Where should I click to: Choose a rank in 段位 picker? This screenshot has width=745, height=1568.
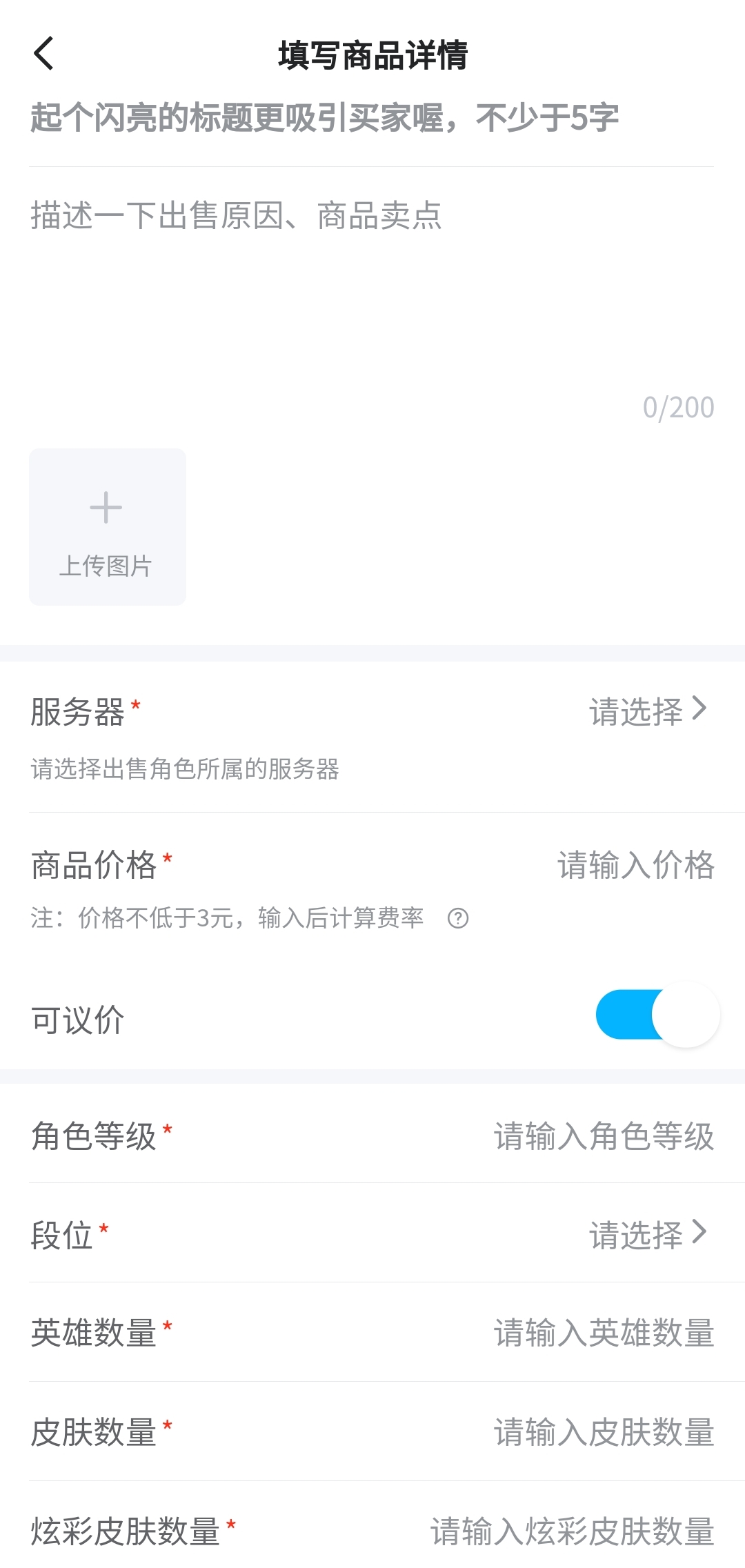click(647, 1234)
